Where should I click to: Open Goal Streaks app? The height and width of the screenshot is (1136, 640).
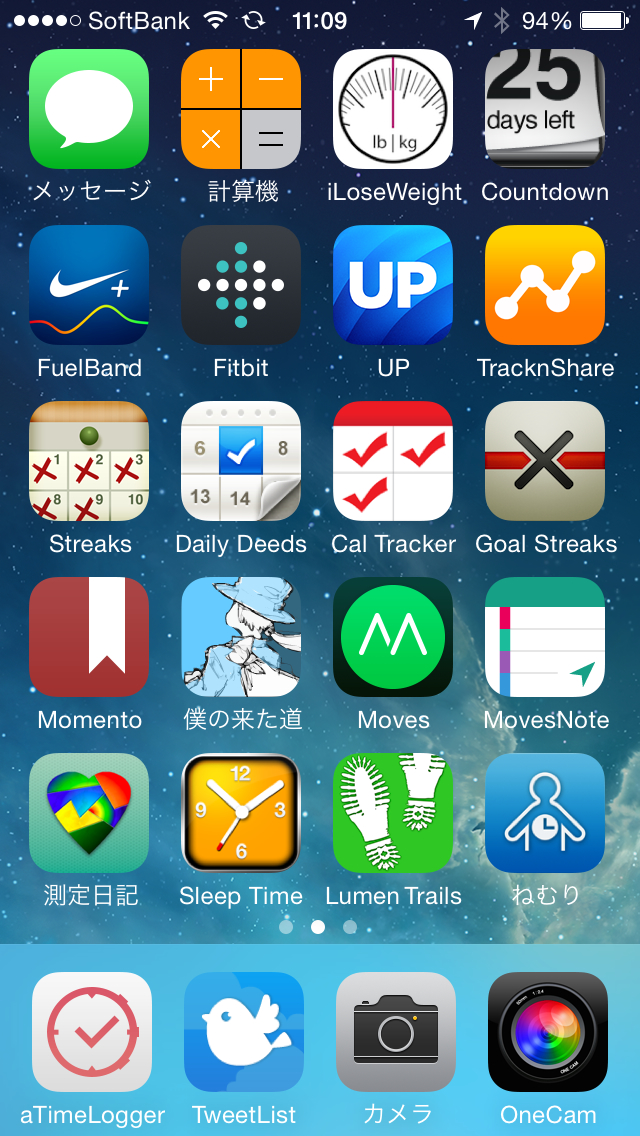pos(545,461)
